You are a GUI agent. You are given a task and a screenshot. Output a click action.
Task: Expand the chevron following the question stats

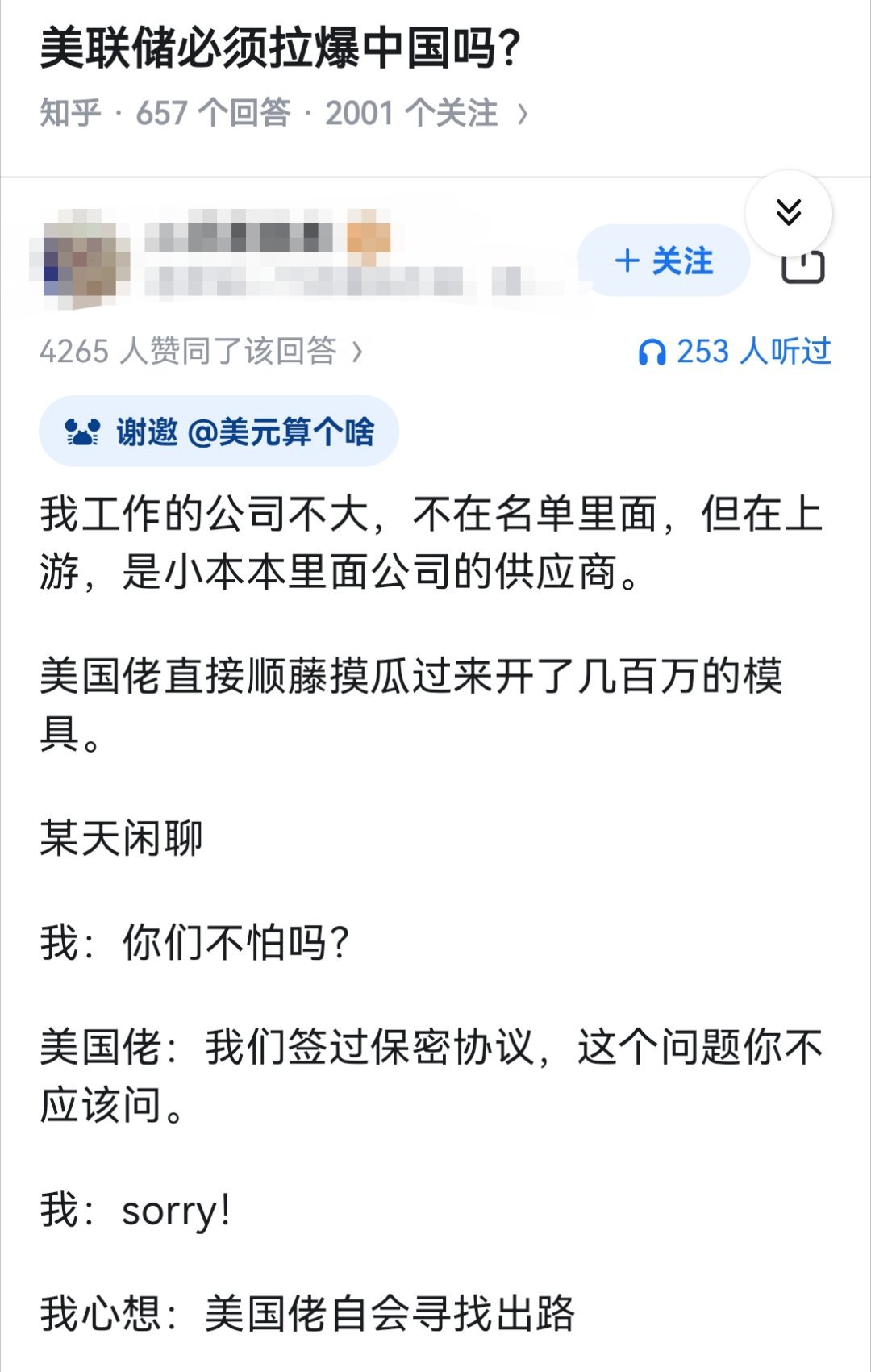point(524,114)
